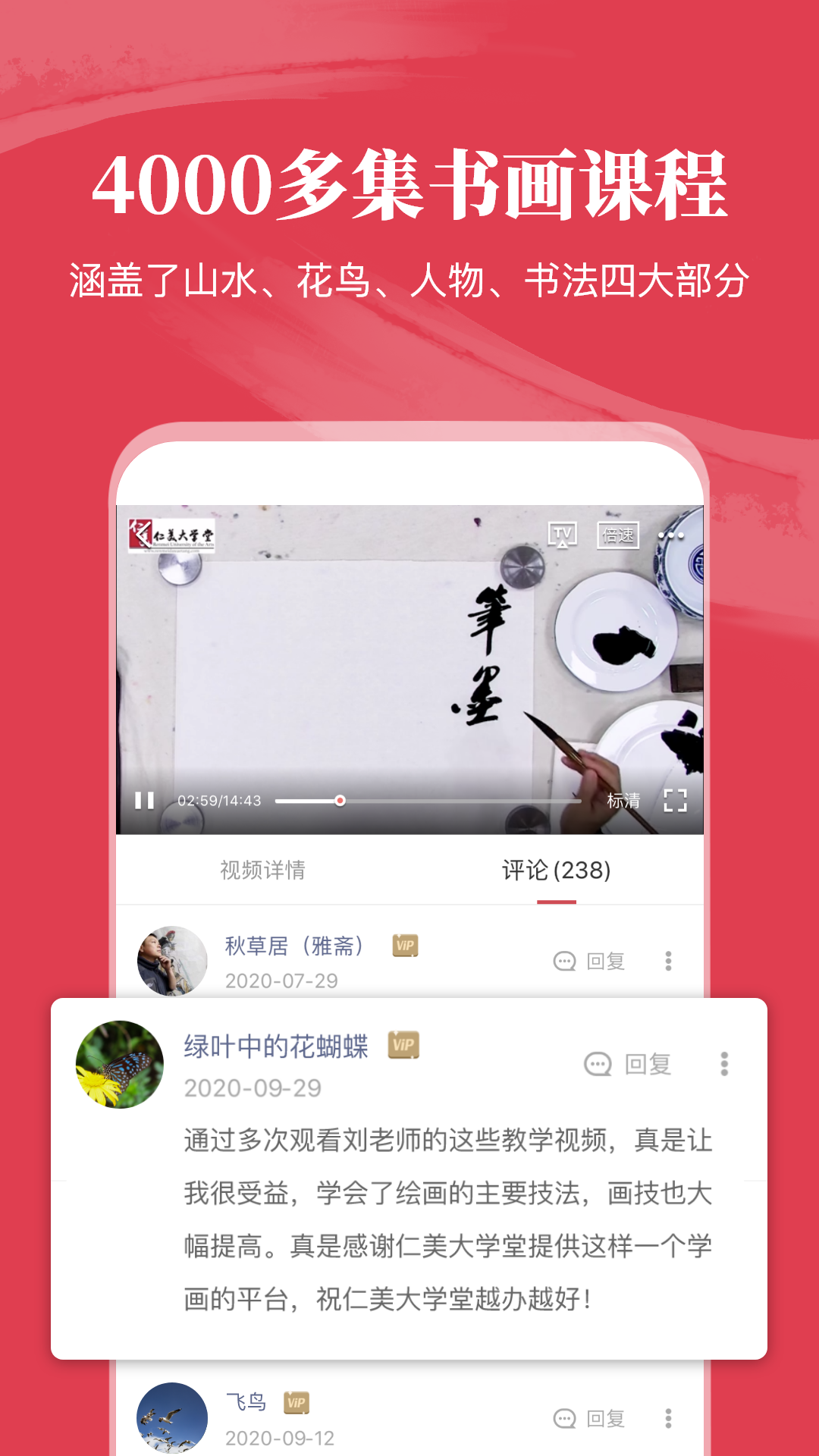Switch to the 视频详情 tab
Screen dimensions: 819x1456
pyautogui.click(x=262, y=871)
